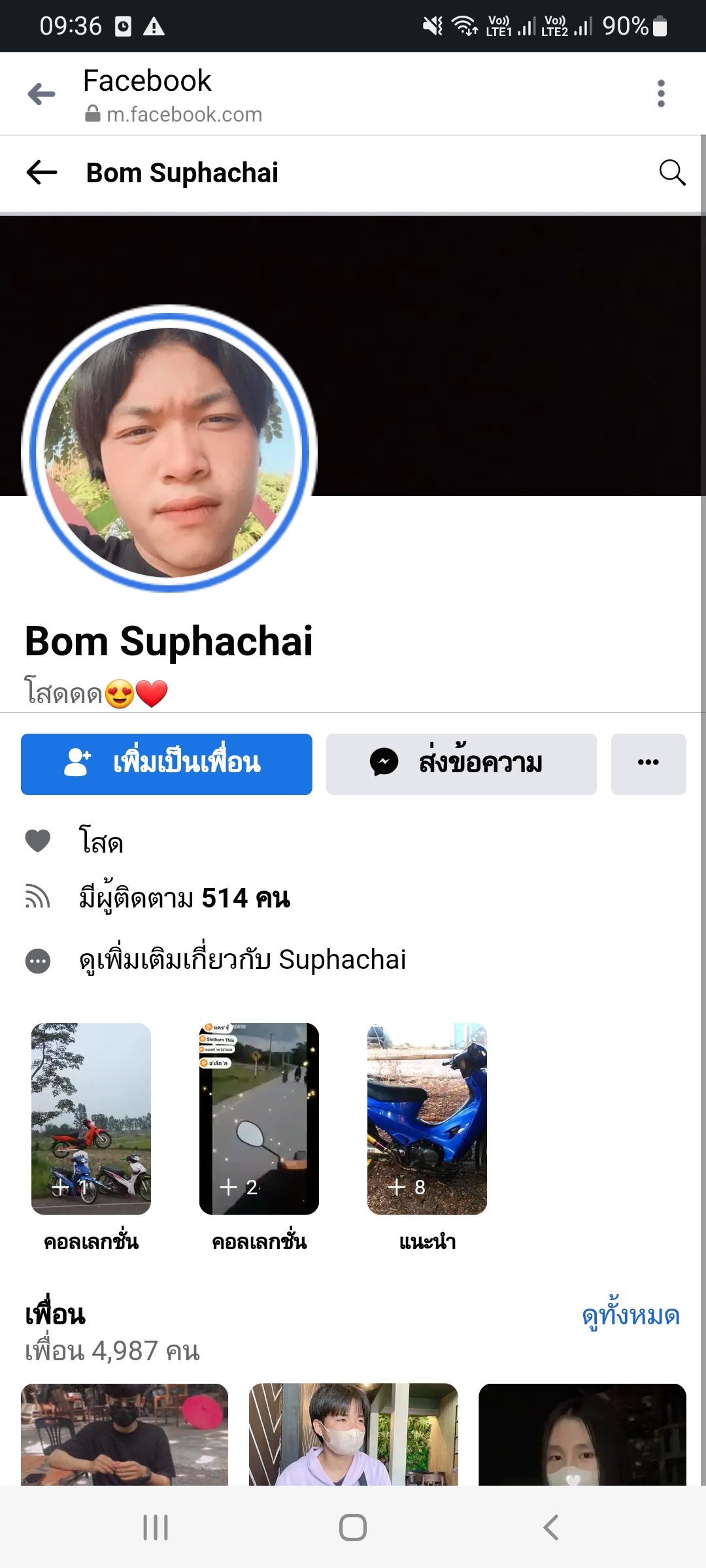Open recent apps from navigation bar

pos(156,1527)
